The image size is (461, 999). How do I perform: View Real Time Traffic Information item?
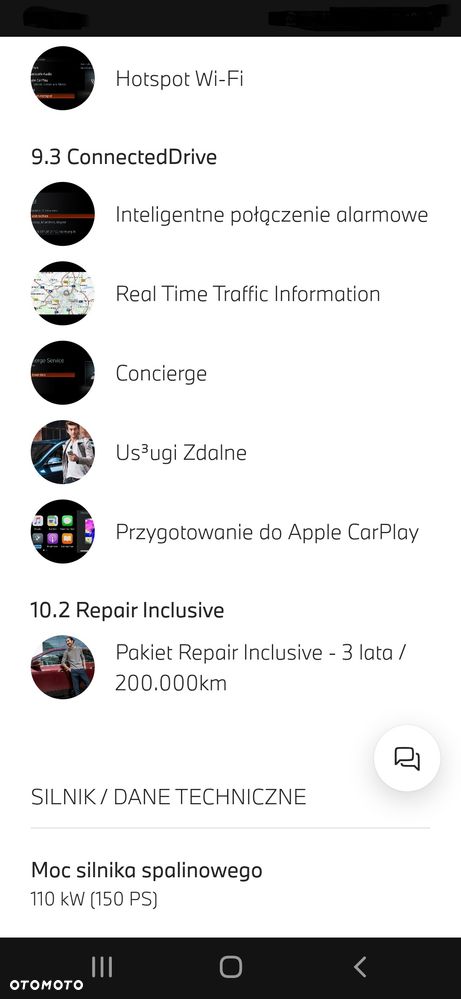tap(230, 294)
